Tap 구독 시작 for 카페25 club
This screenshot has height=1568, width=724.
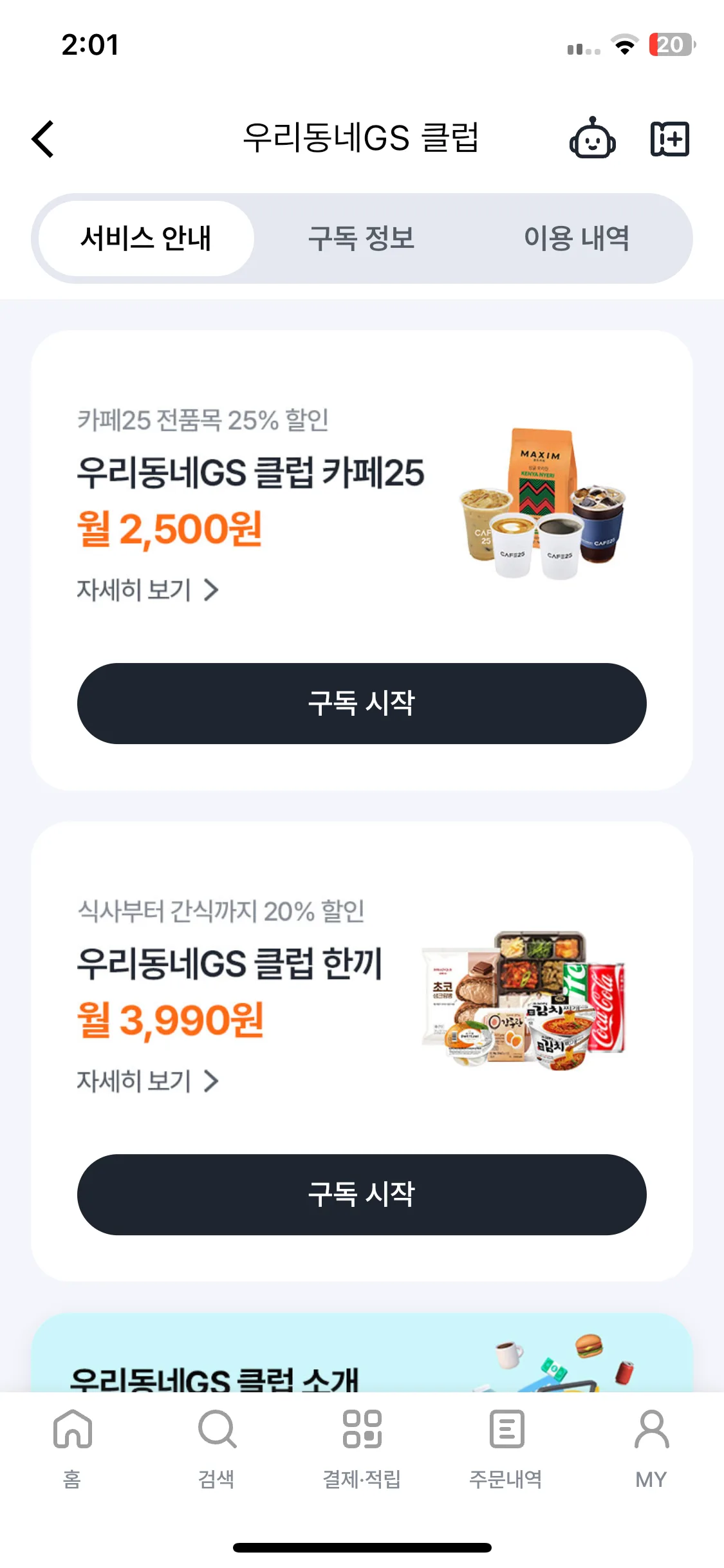pos(362,703)
